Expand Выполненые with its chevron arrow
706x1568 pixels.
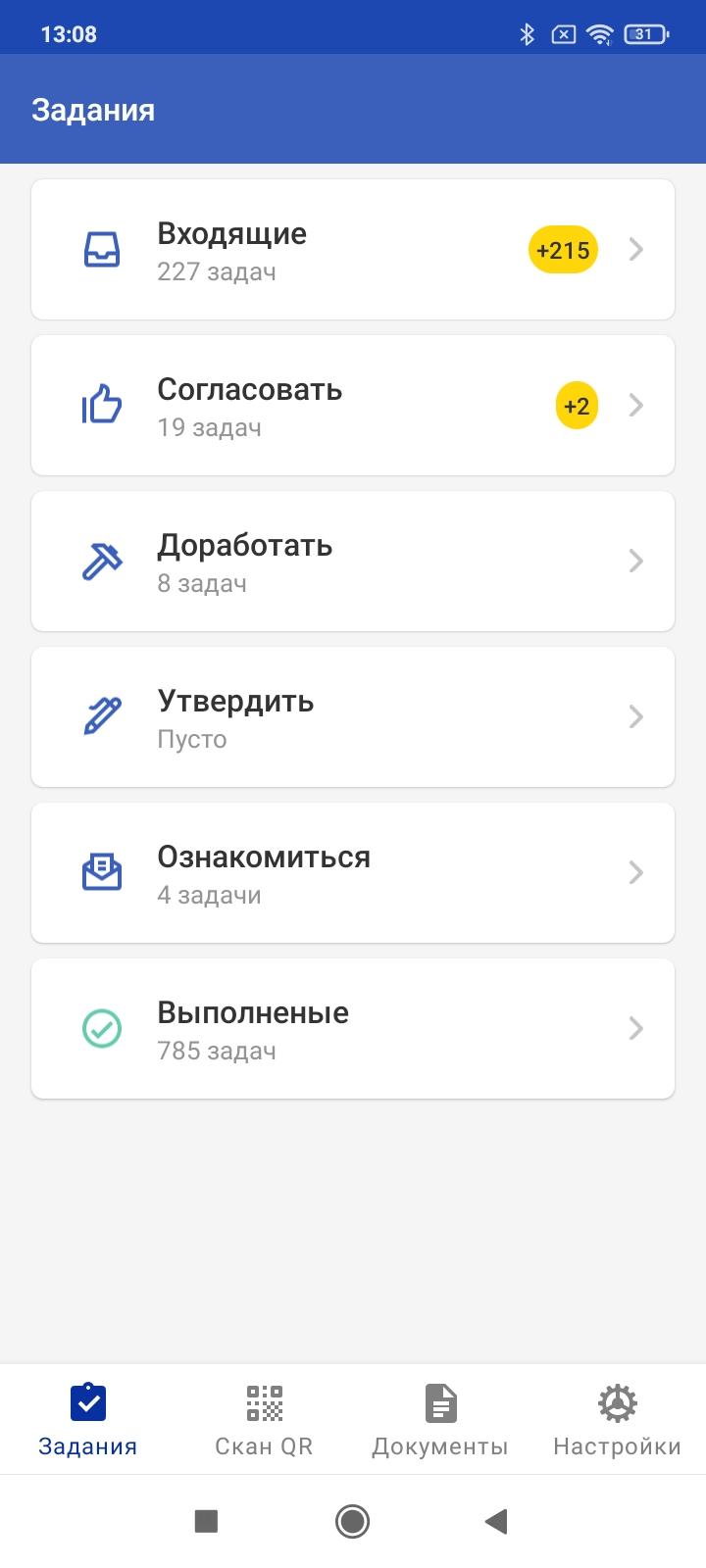[x=636, y=1027]
